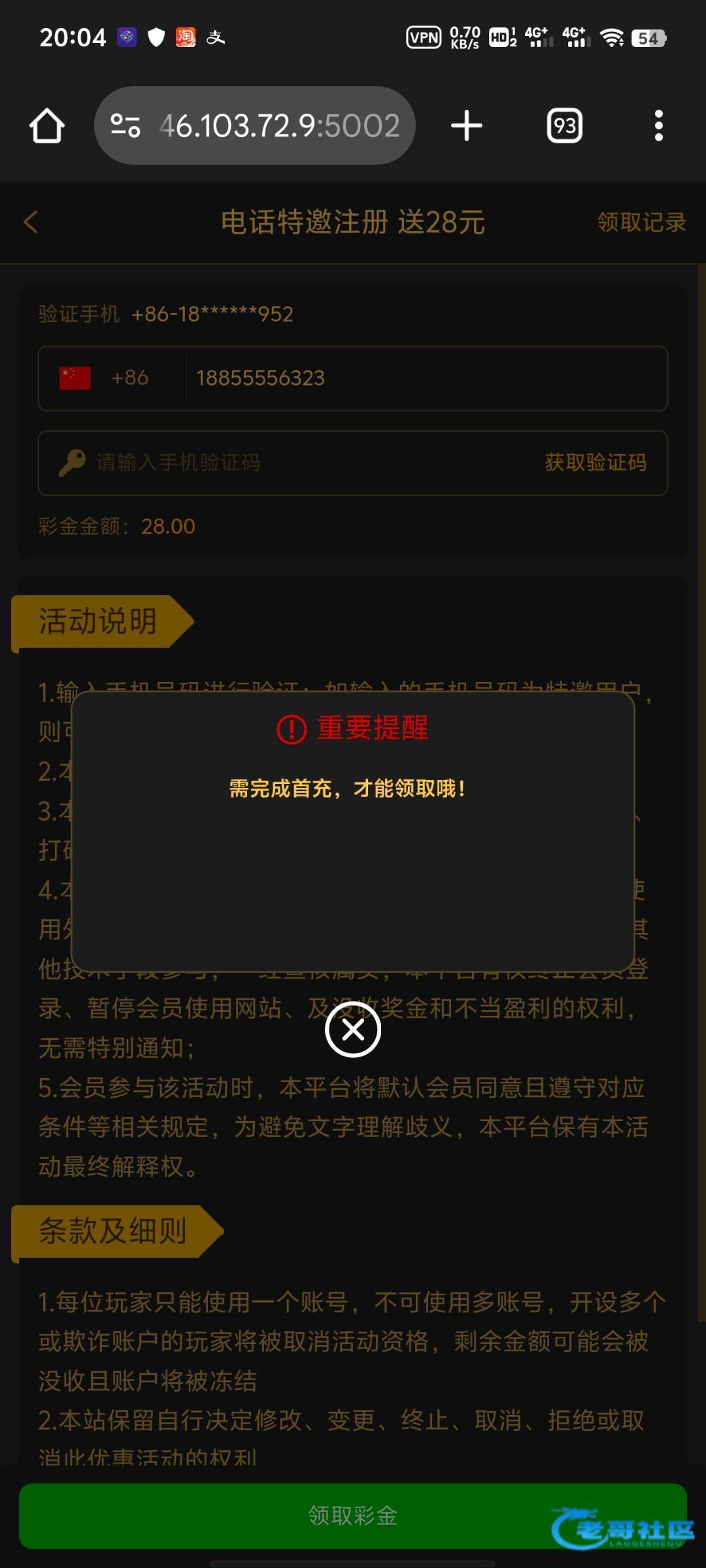This screenshot has width=706, height=1568.
Task: Go back using the page back arrow
Action: pos(31,222)
